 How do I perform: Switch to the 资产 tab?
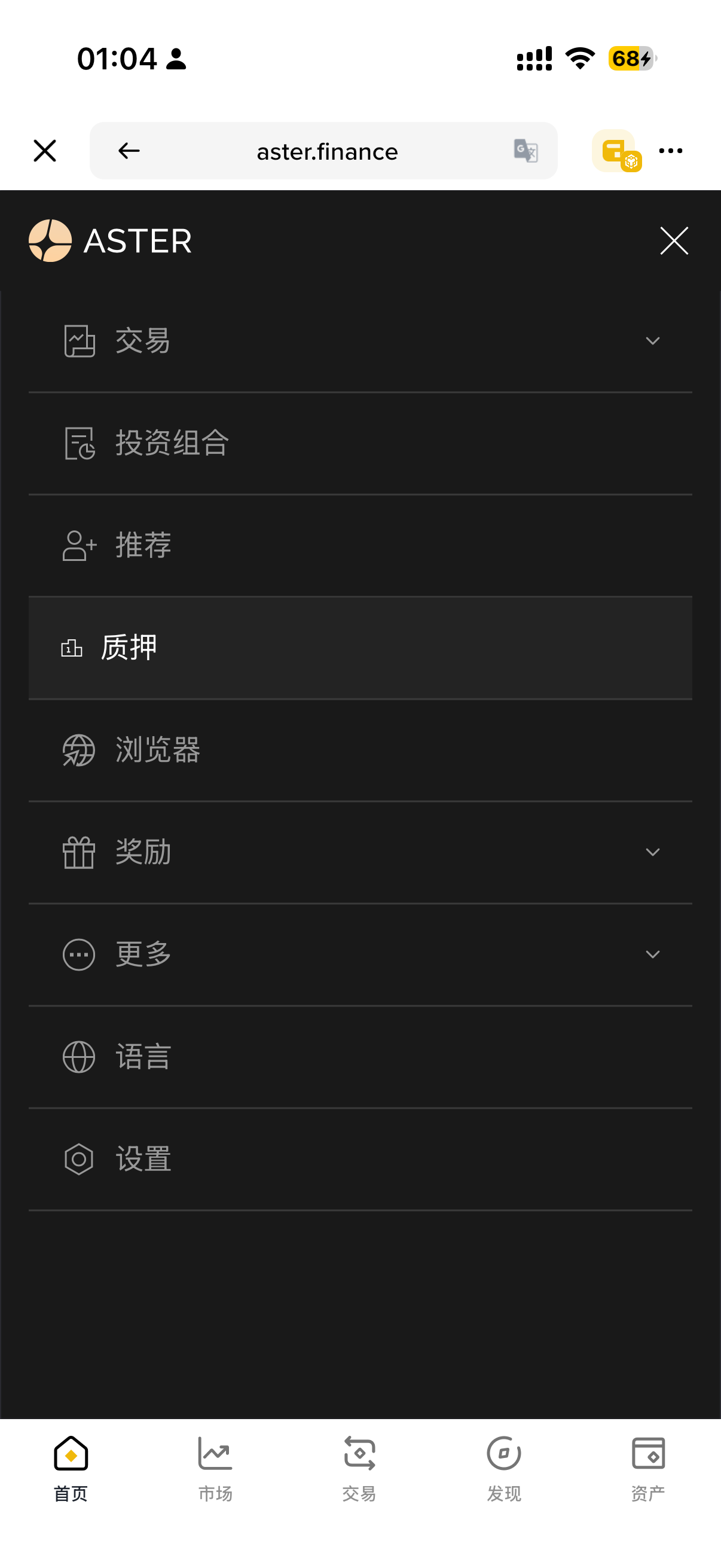[648, 1468]
